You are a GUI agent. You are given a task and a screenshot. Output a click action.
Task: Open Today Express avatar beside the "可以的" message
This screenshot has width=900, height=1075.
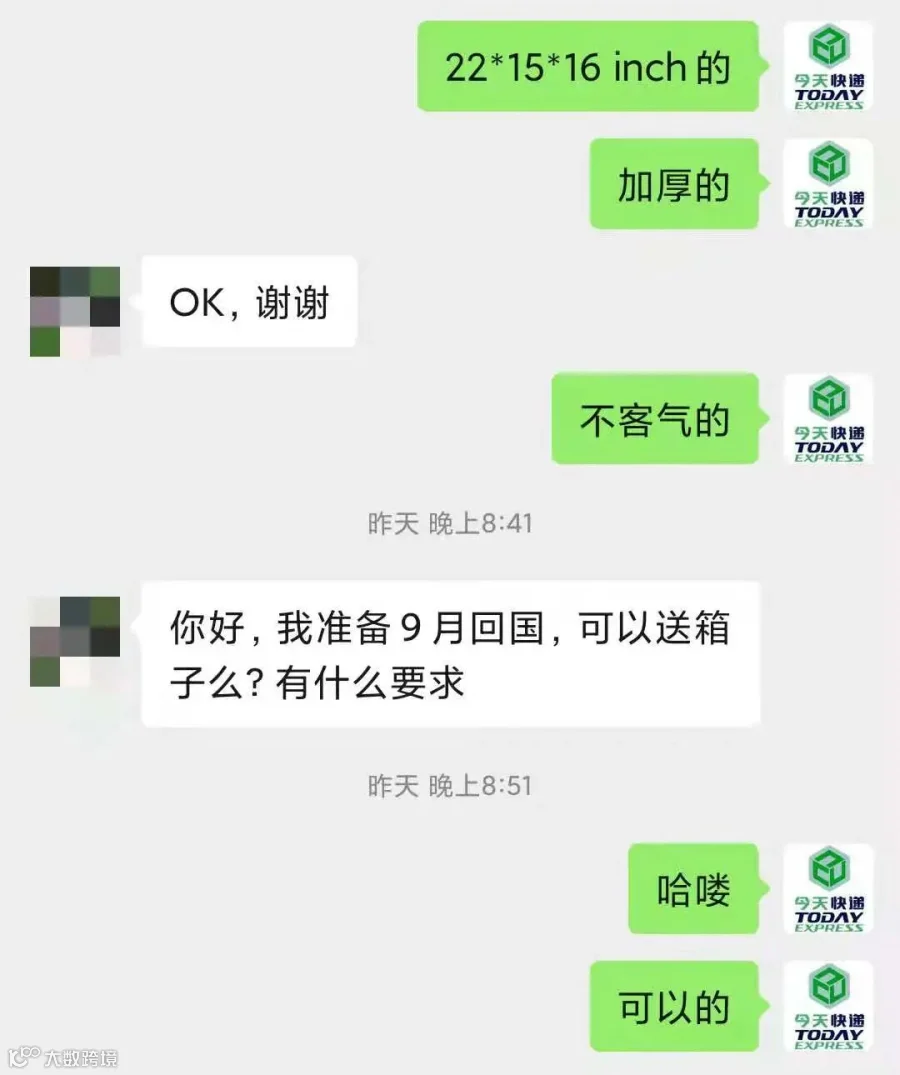pyautogui.click(x=828, y=1006)
